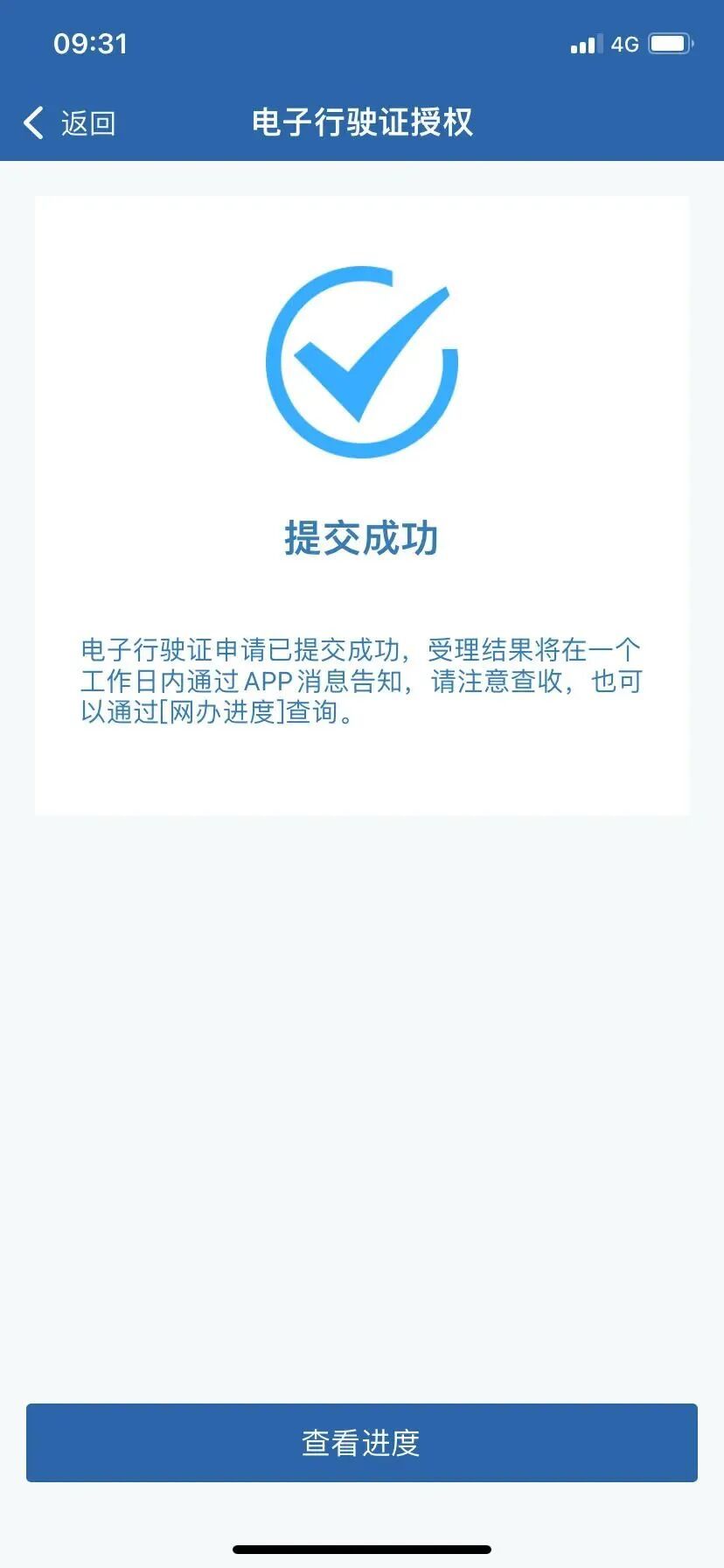Go back using the 返回 button
Screen dimensions: 724x1568
(x=70, y=123)
